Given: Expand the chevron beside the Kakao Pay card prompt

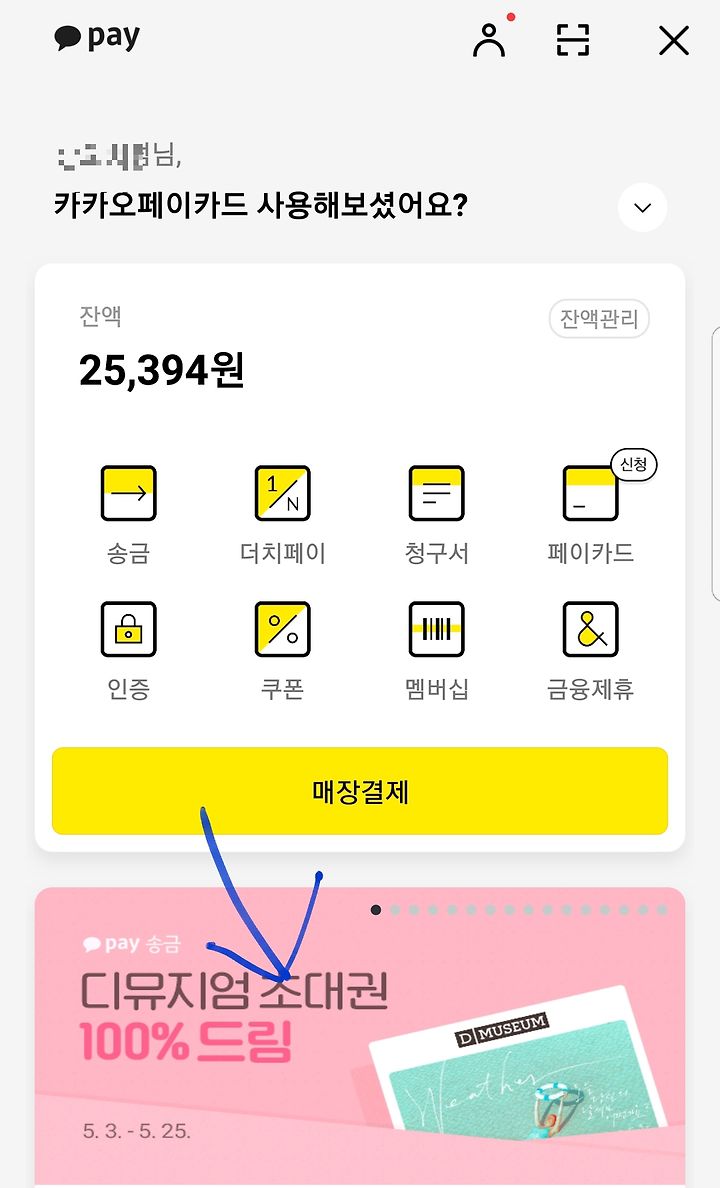Looking at the screenshot, I should coord(643,207).
